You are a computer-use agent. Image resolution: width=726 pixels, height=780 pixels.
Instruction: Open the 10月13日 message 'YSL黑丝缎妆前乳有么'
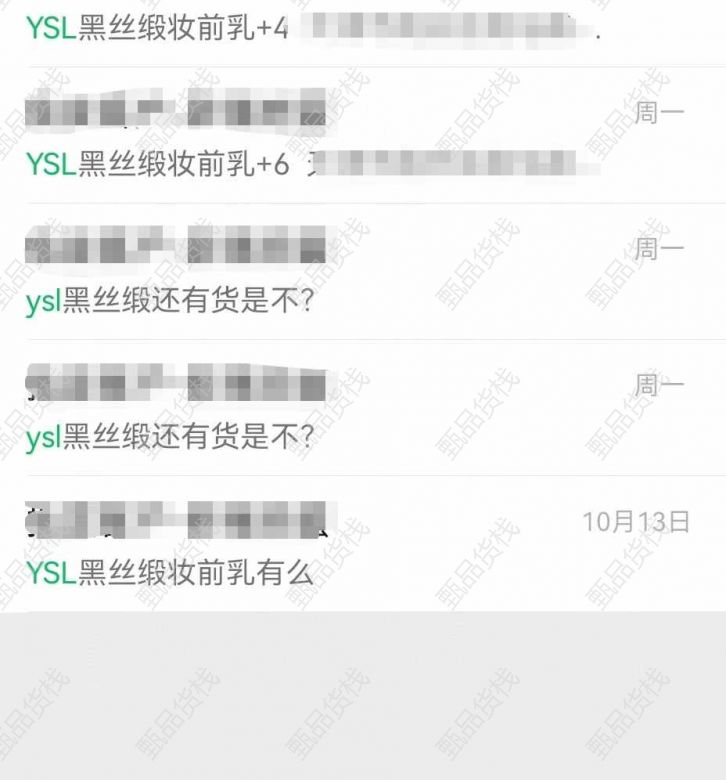(x=170, y=572)
